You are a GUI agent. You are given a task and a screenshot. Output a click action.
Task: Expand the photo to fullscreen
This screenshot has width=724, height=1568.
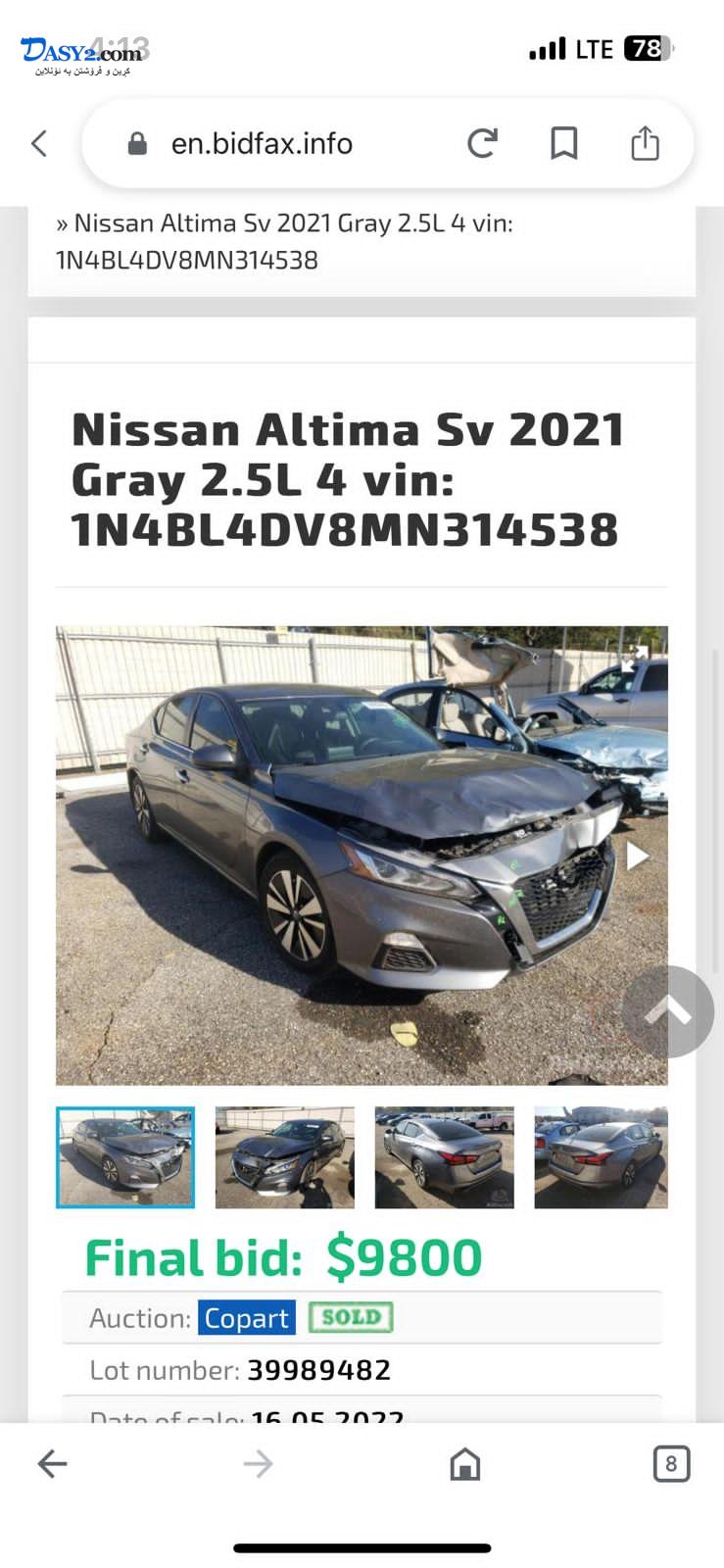tap(635, 658)
